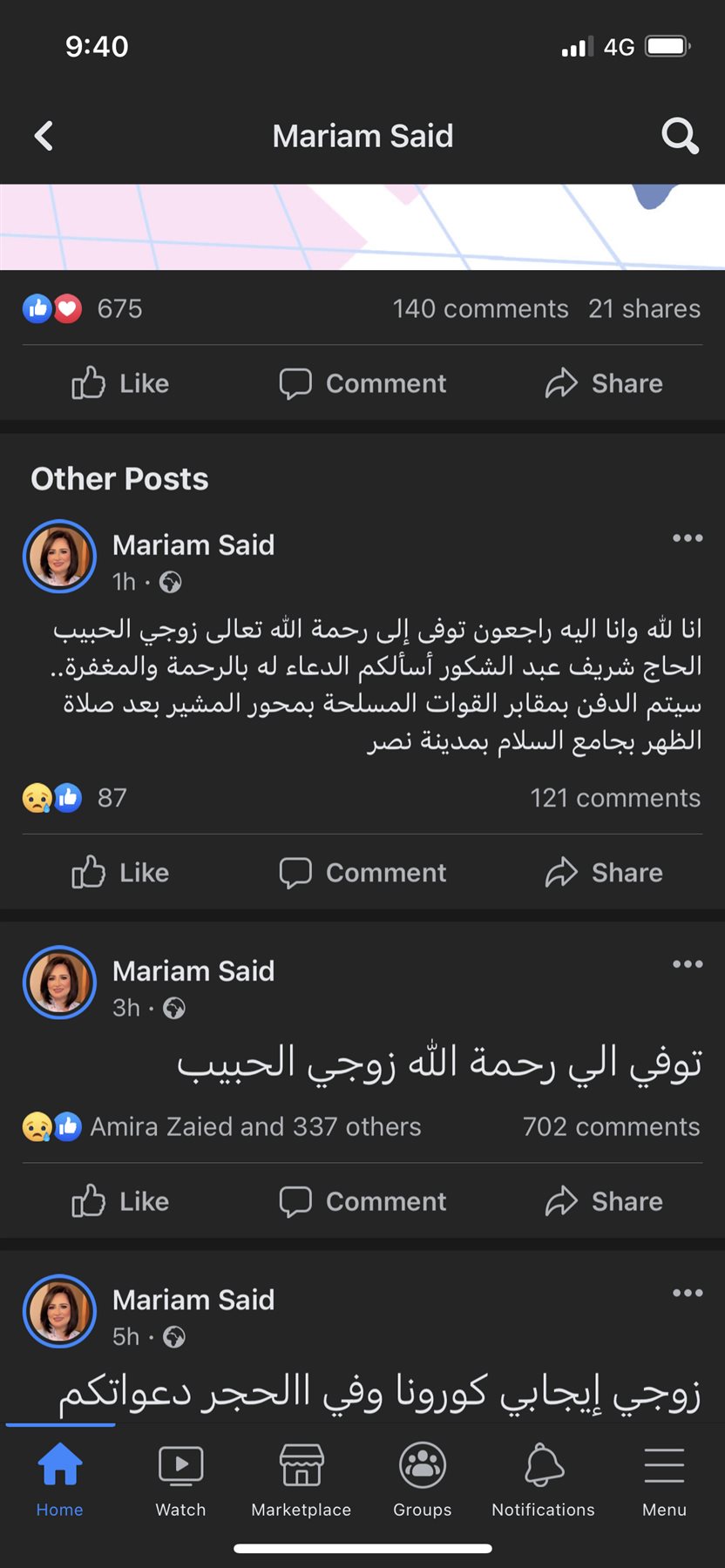The width and height of the screenshot is (725, 1568).
Task: Open options menu on the 5h post
Action: 688,1293
